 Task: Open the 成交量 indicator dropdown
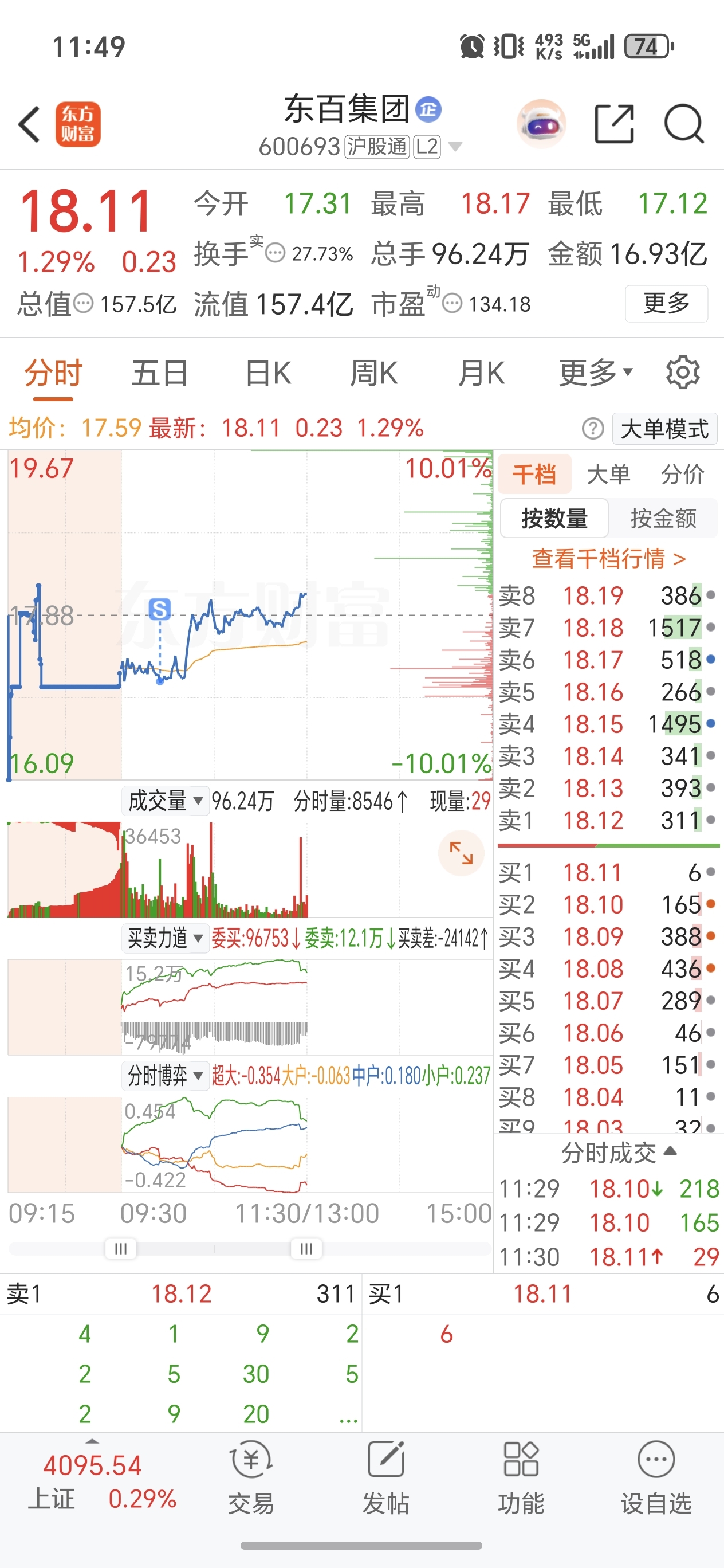click(x=165, y=801)
